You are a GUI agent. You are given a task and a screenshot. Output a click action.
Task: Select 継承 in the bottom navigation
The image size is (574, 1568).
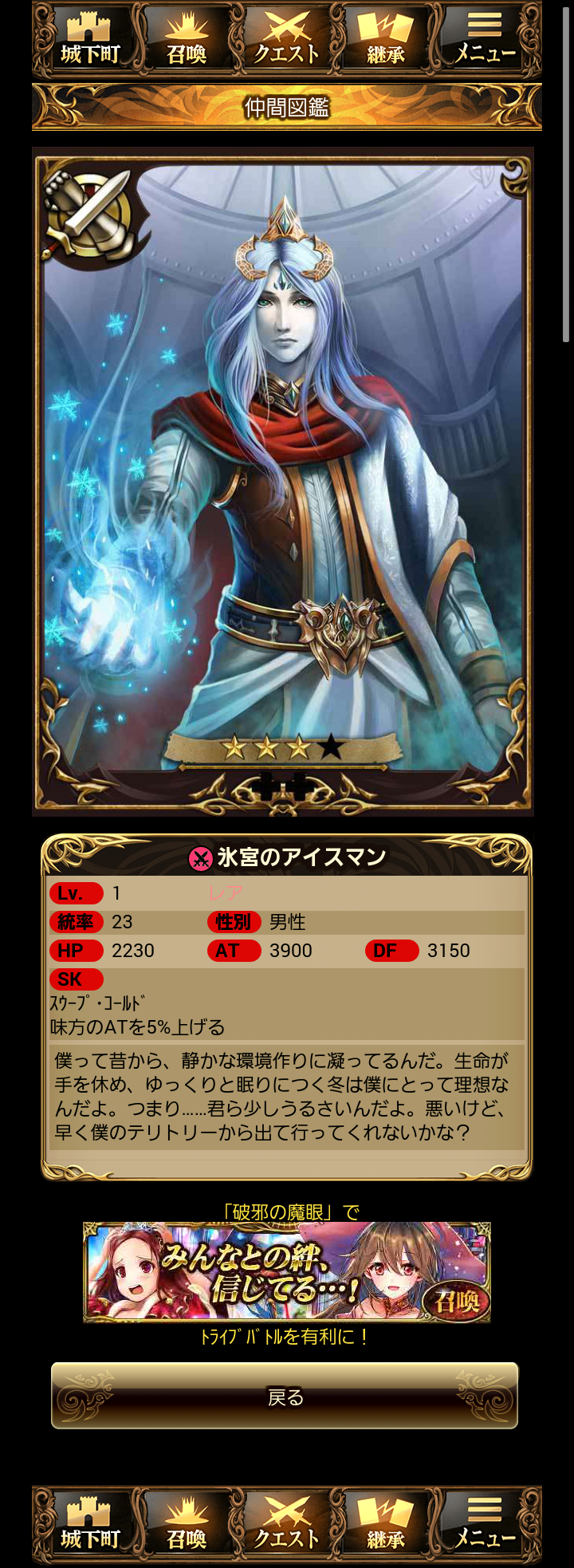(x=386, y=1523)
